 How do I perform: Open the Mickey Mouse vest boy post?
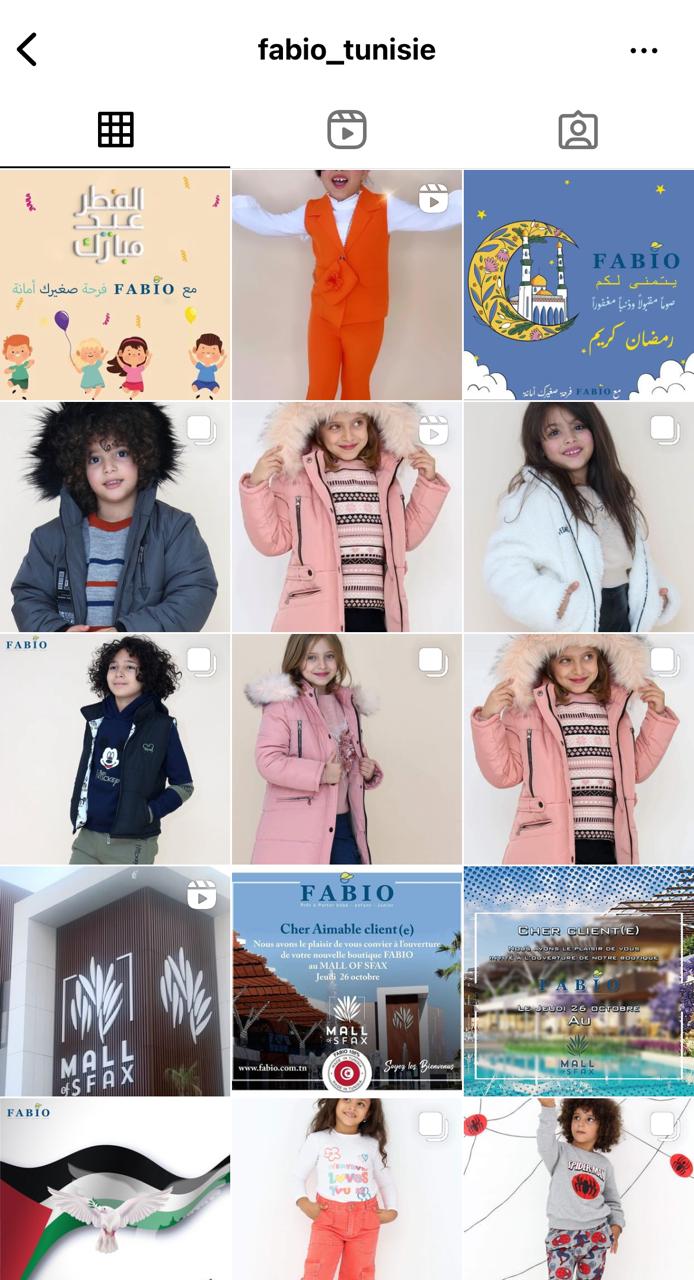coord(115,749)
